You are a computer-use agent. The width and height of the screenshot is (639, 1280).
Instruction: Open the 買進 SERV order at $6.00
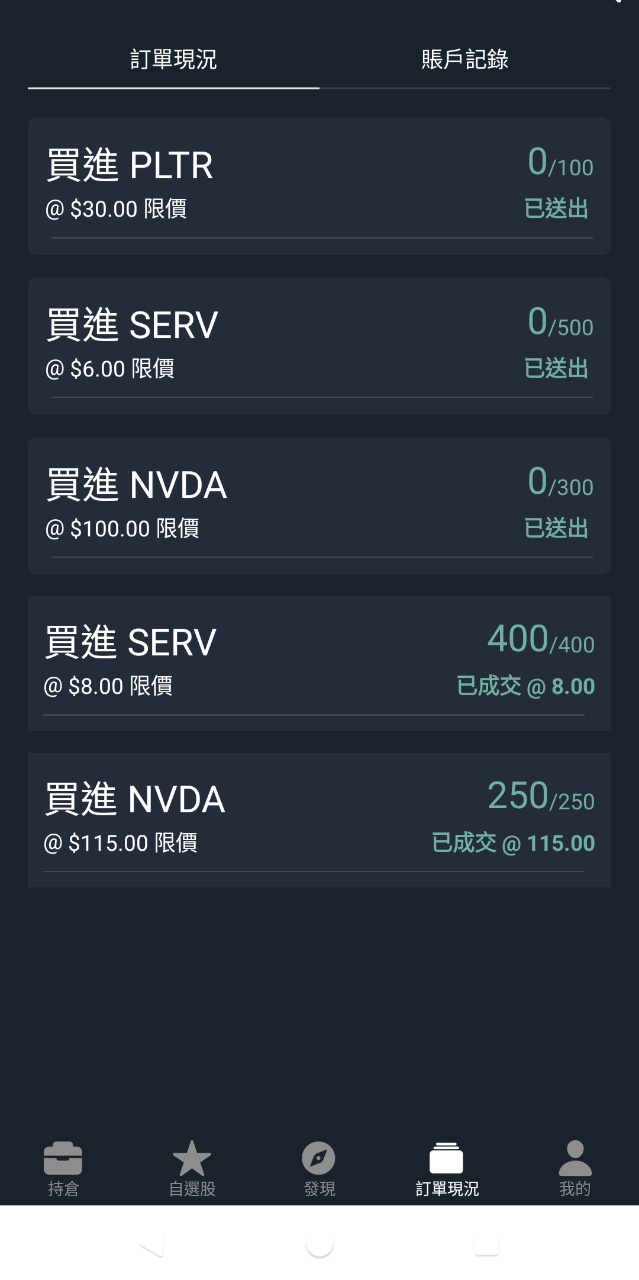coord(319,346)
